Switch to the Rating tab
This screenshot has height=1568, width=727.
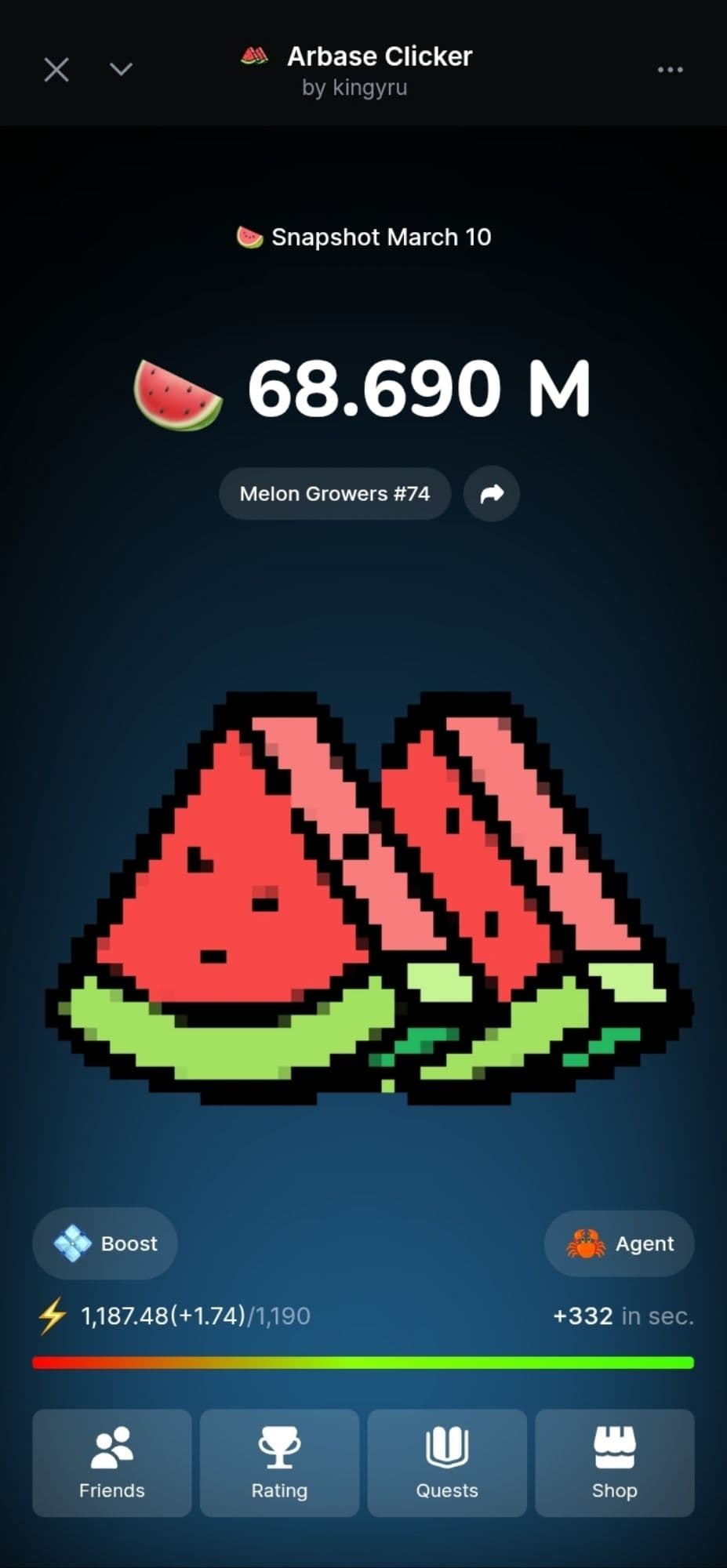pos(279,1463)
